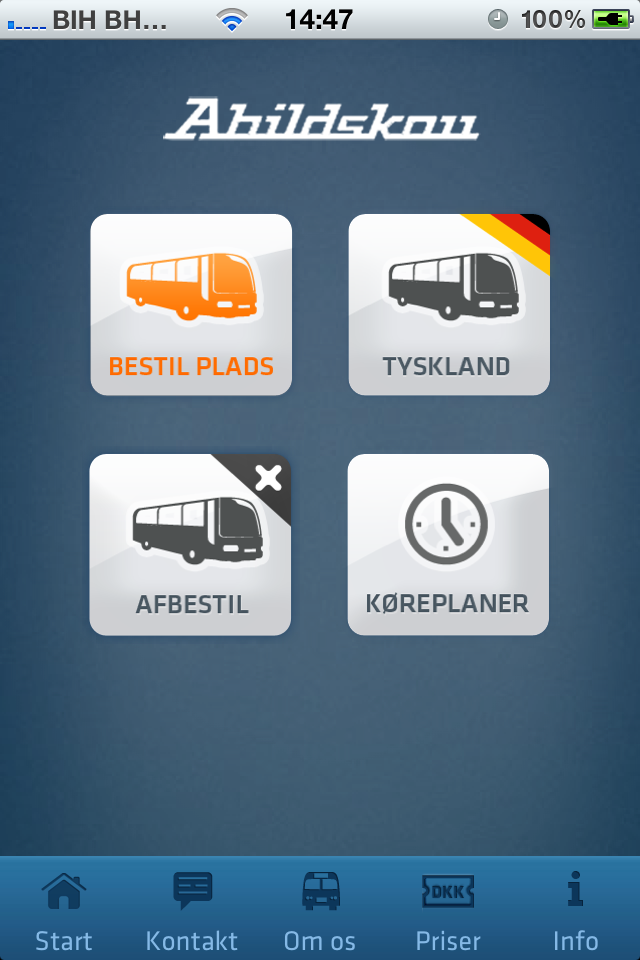640x960 pixels.
Task: Open the Bestil Plads booking tile
Action: click(191, 304)
